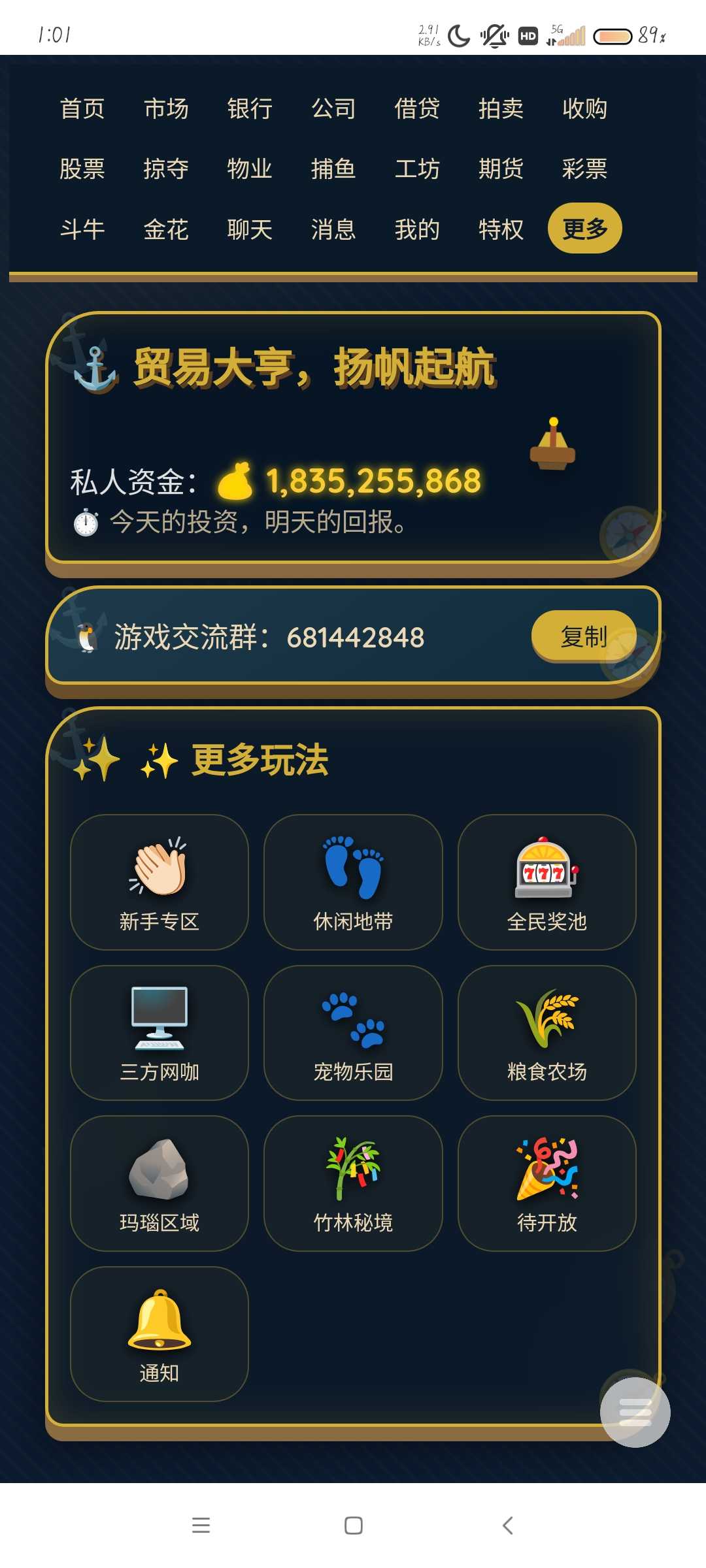Viewport: 706px width, 1568px height.
Task: Open the 休闲地带 tile
Action: (353, 882)
